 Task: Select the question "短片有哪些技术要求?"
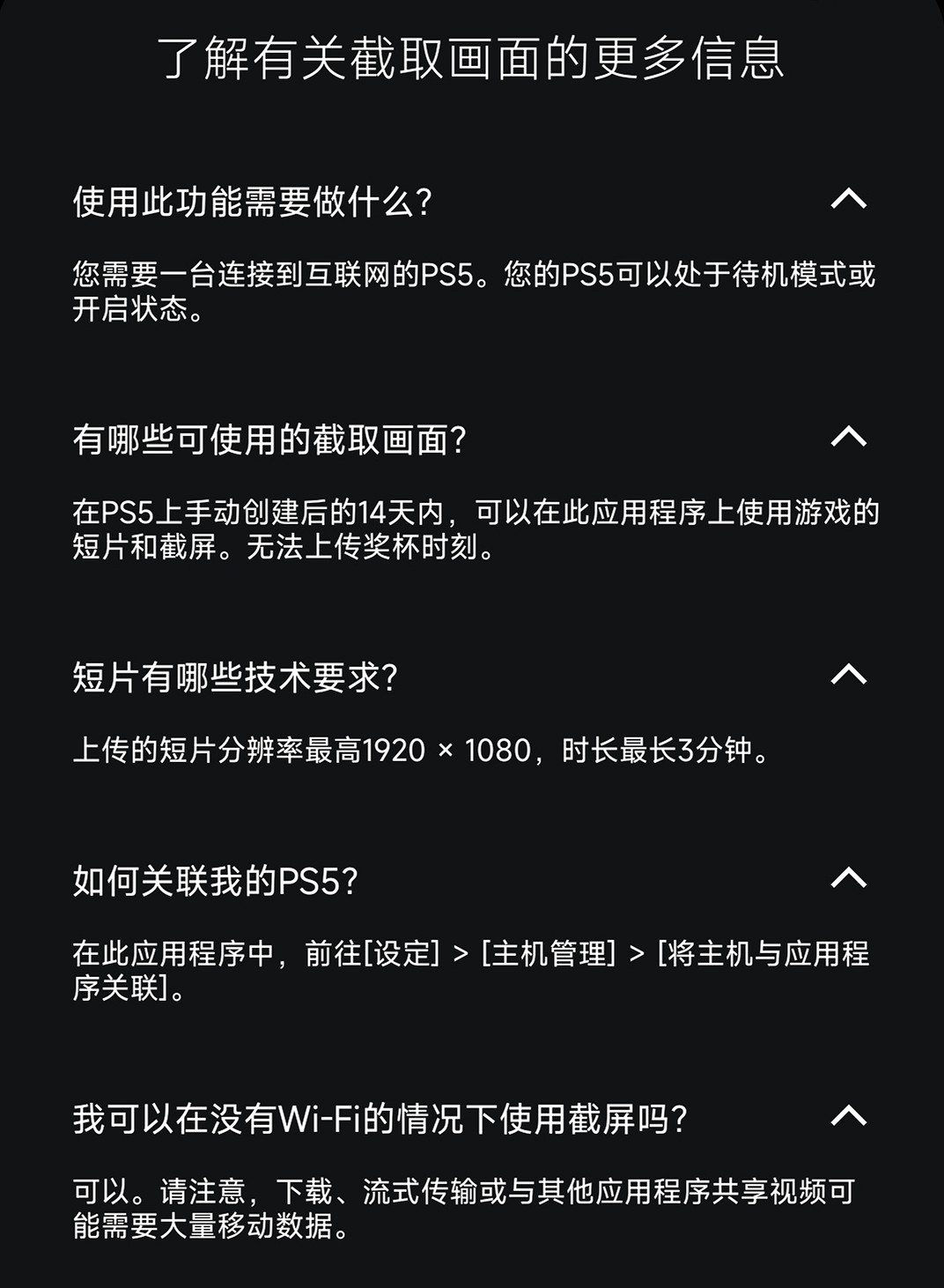pos(234,676)
